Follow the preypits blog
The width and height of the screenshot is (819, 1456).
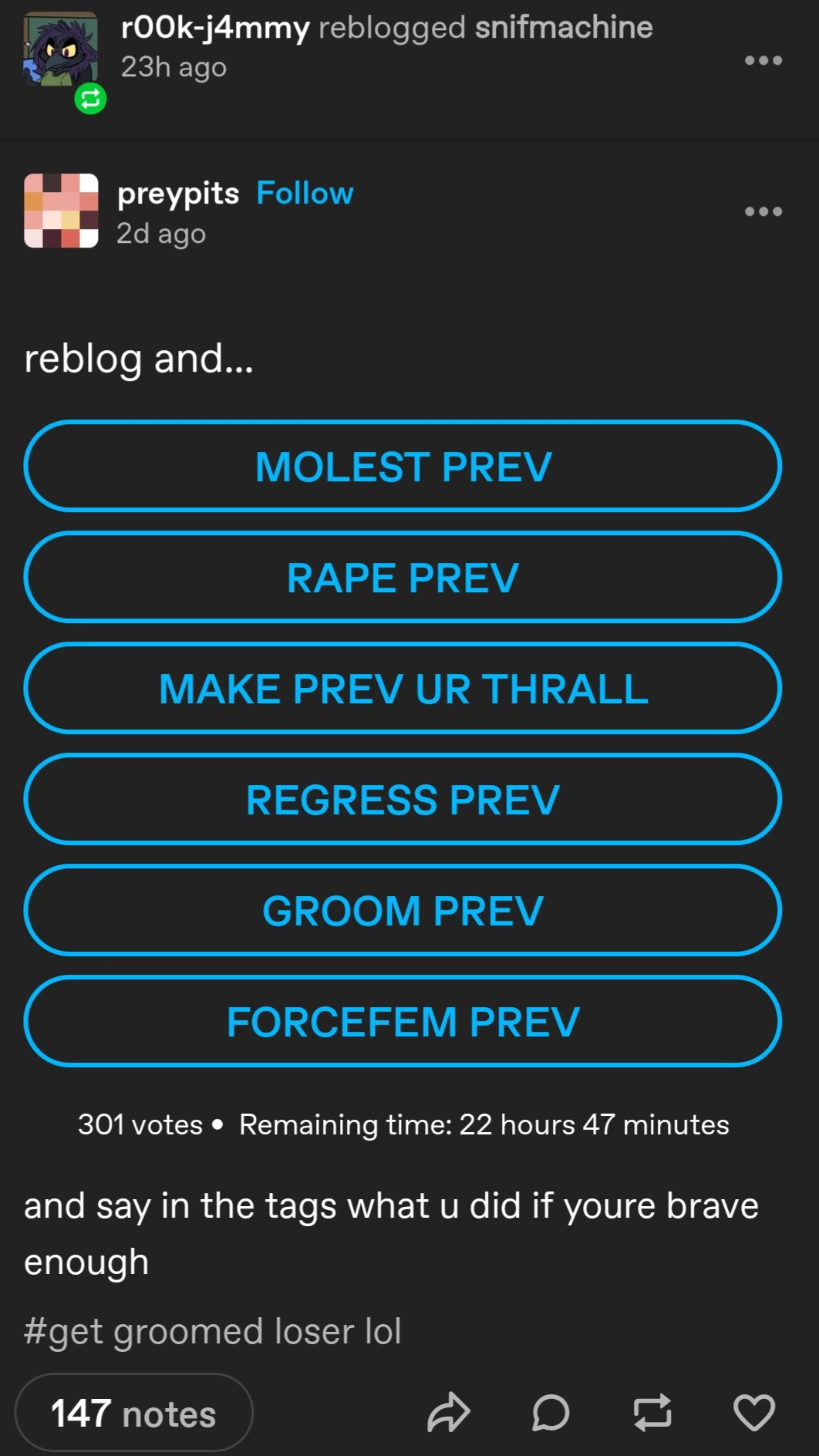[x=305, y=193]
